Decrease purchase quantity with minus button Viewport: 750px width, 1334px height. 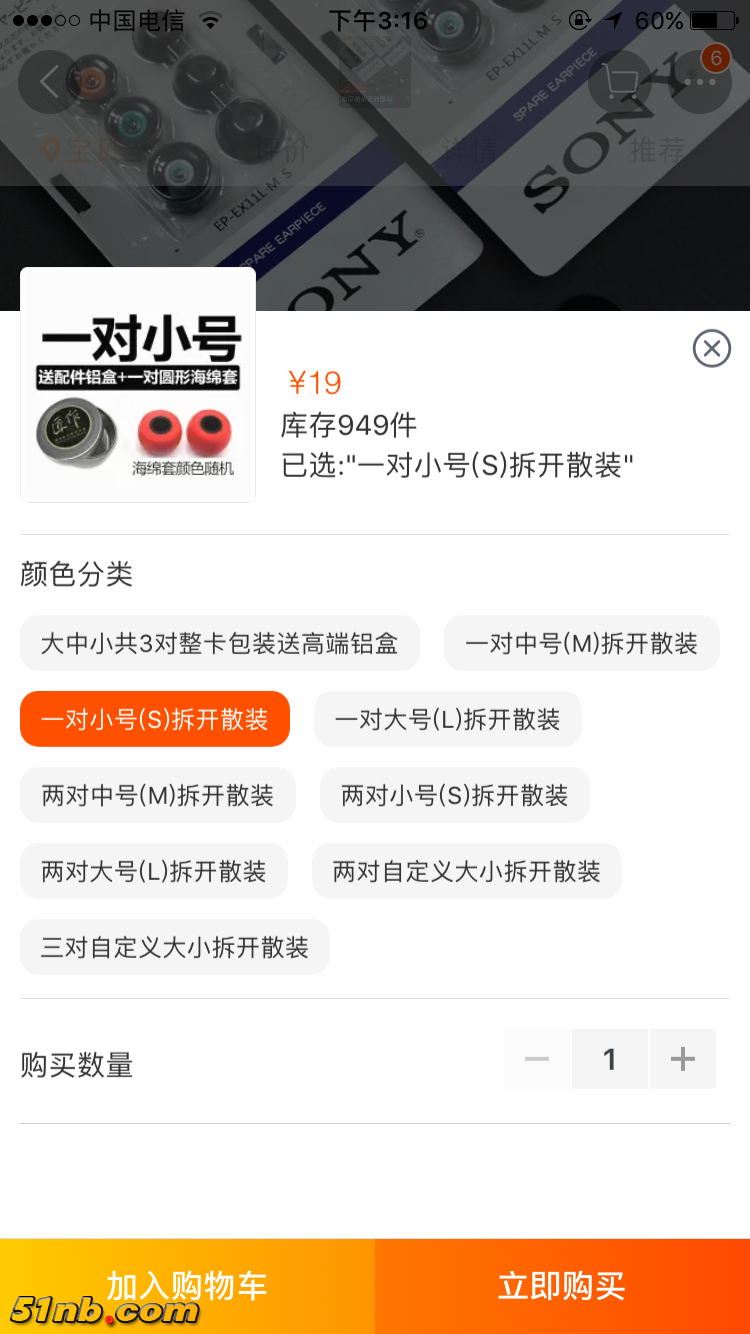(x=537, y=1059)
